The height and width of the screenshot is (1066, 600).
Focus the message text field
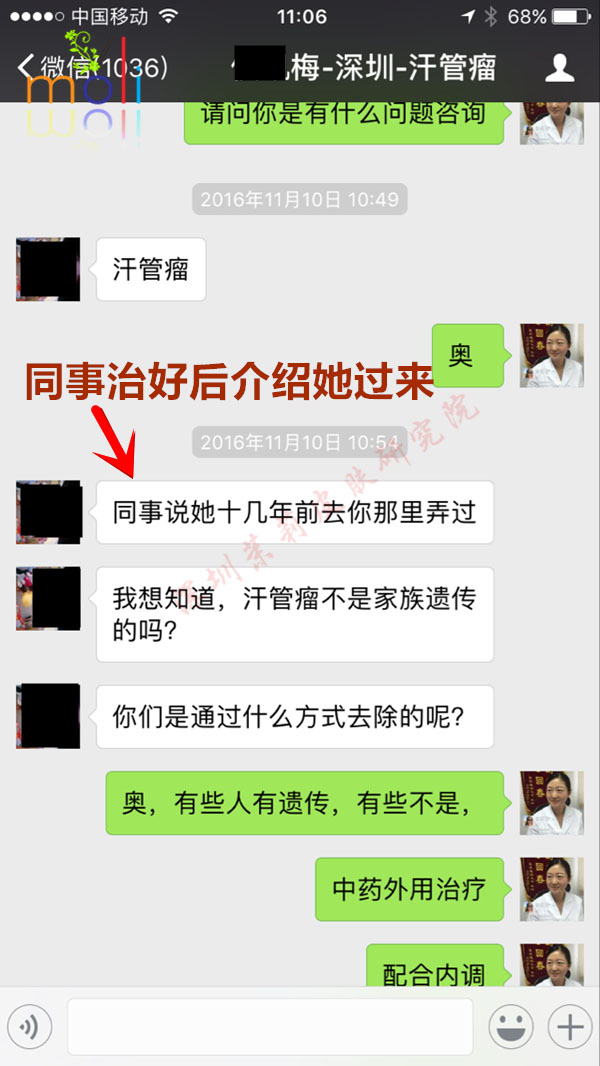270,1026
